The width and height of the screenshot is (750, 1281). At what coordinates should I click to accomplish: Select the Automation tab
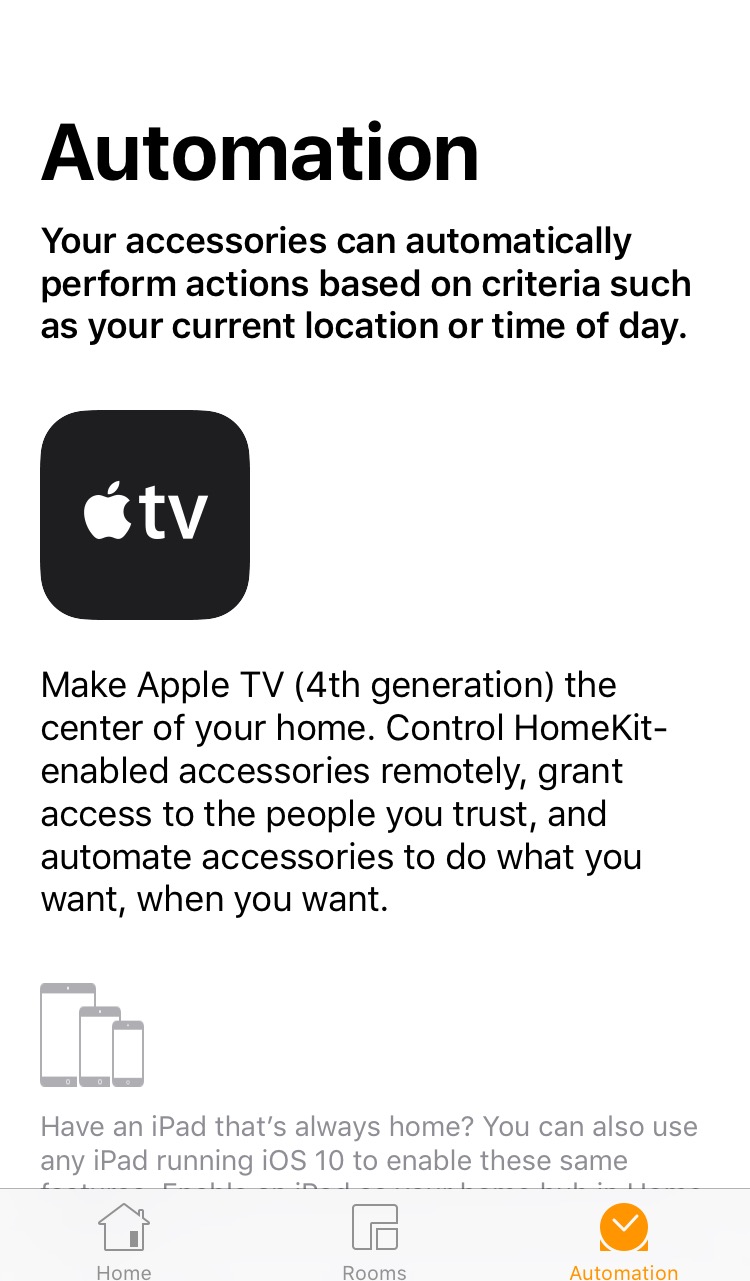(x=624, y=1241)
